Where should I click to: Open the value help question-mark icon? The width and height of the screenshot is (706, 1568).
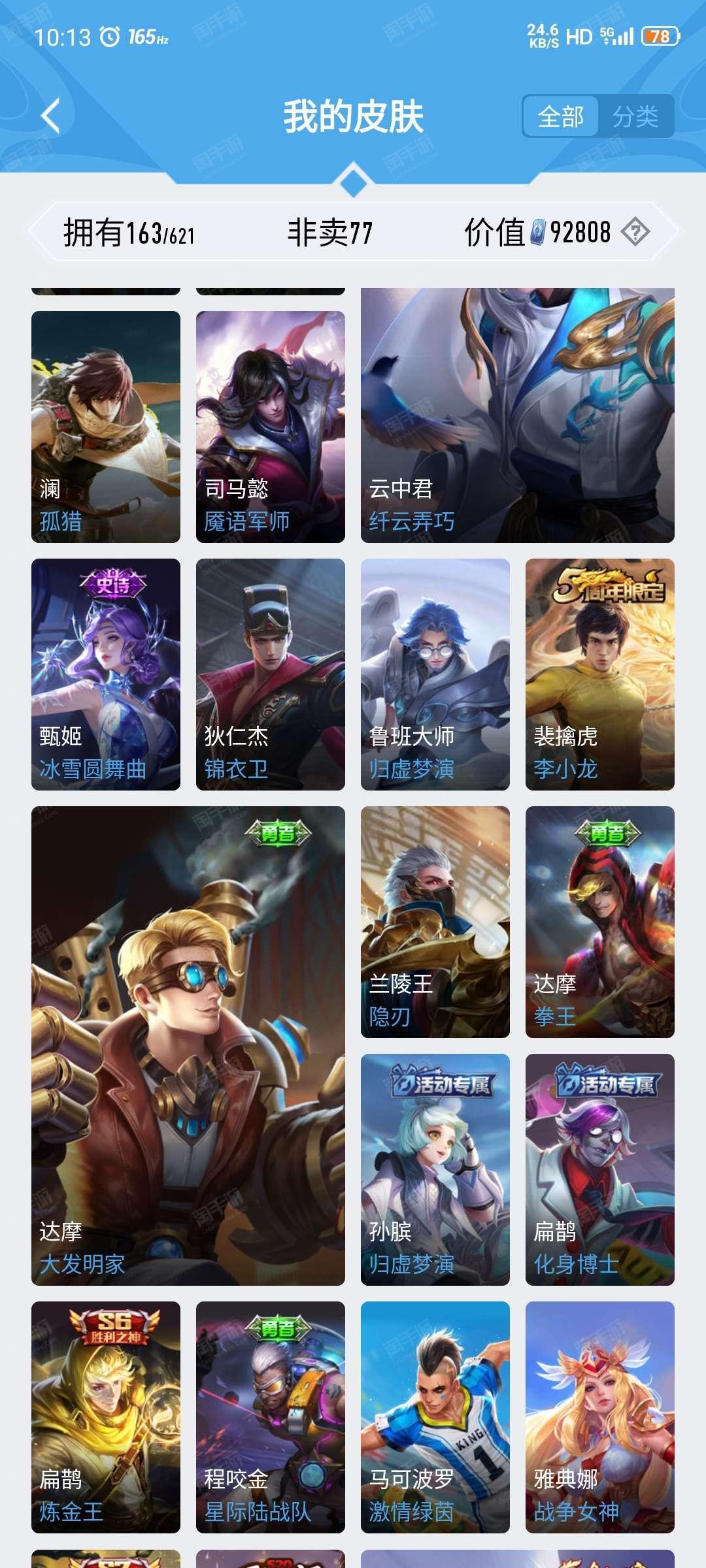(x=635, y=232)
